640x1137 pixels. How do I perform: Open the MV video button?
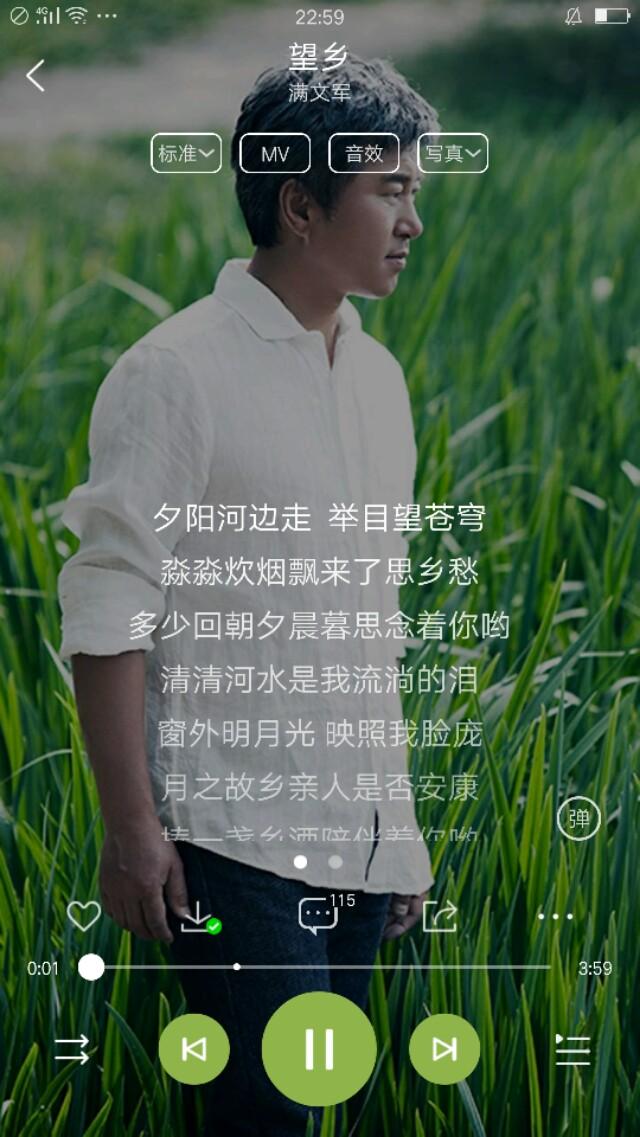pos(275,153)
